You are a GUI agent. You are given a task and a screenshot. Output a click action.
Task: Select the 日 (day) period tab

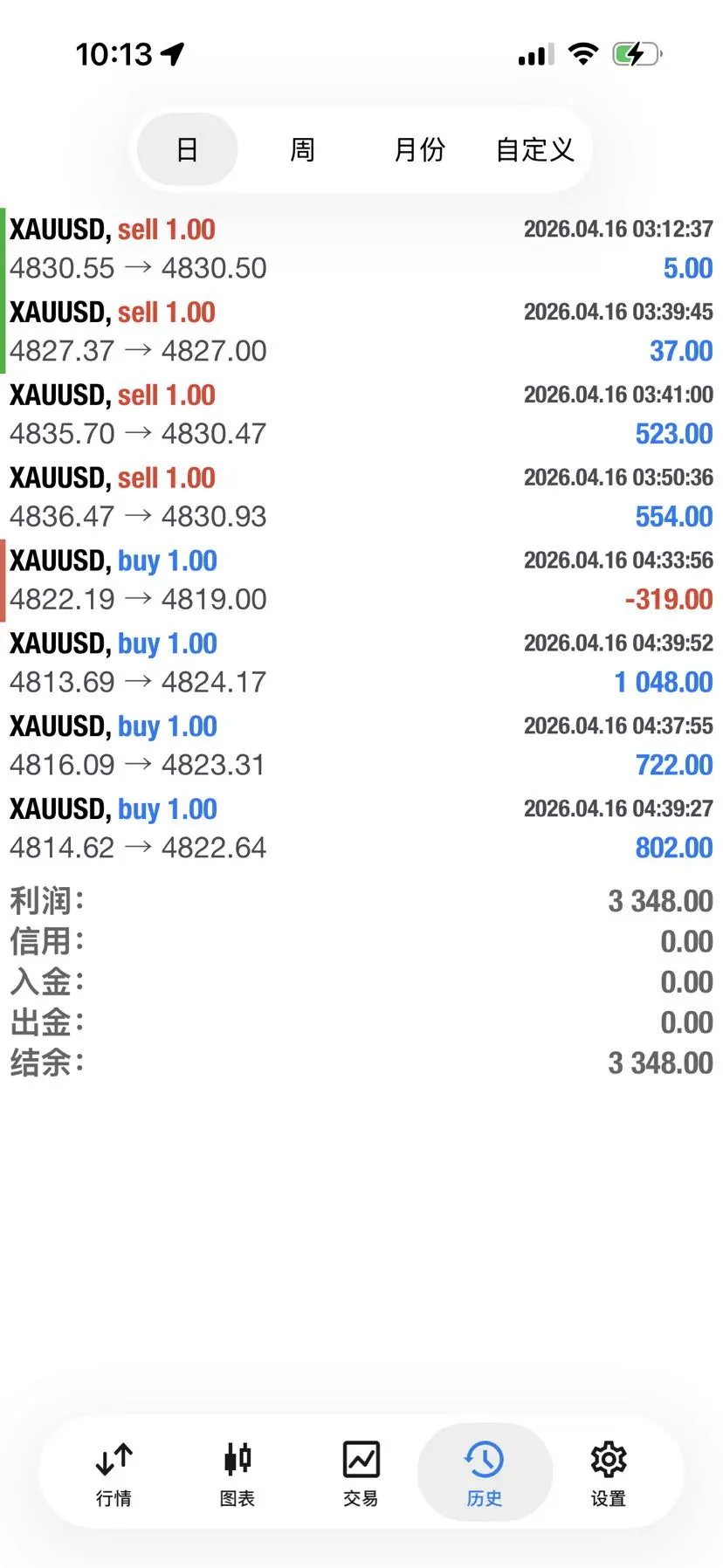187,150
